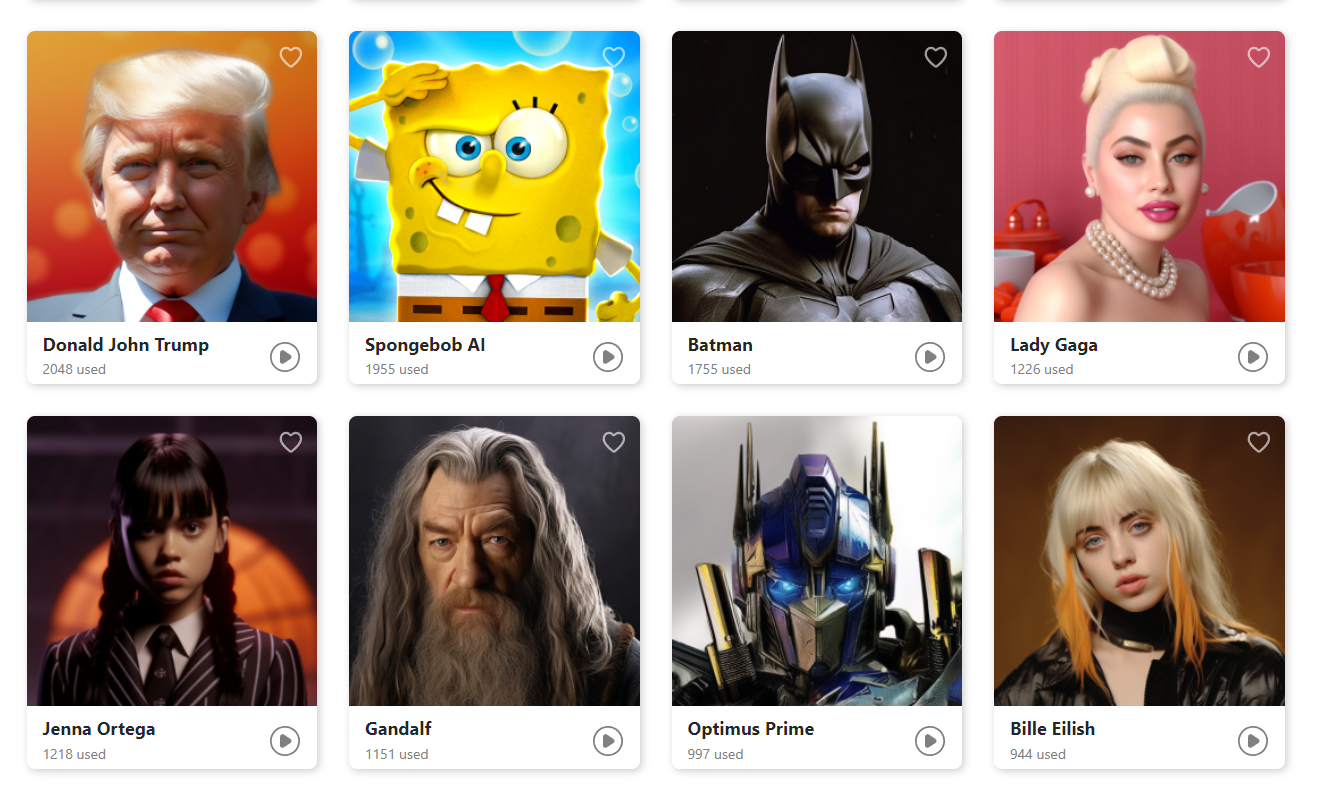Add Spongebob AI to favorites
The image size is (1320, 796).
614,57
